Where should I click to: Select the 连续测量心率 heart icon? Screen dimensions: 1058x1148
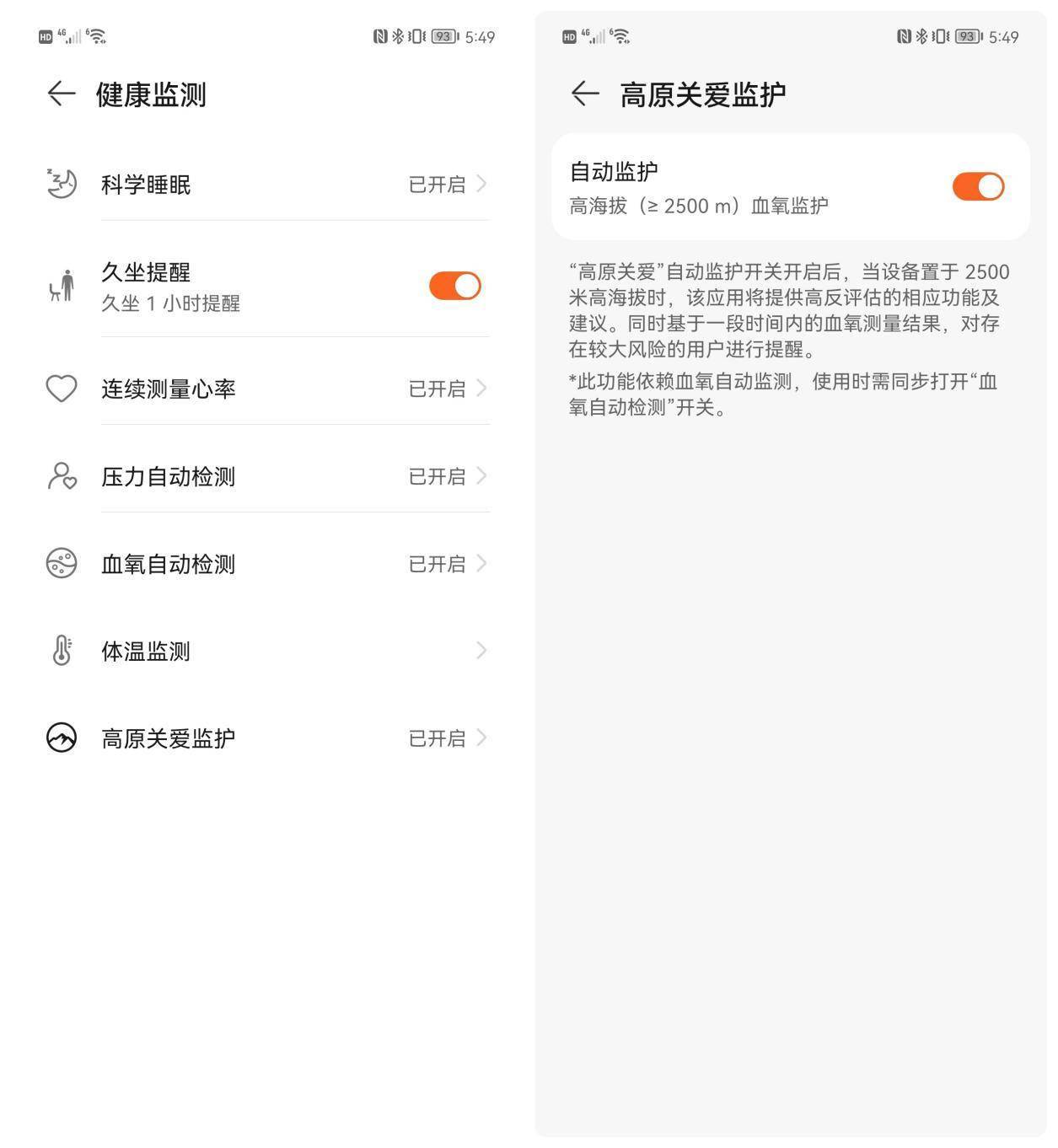click(61, 389)
